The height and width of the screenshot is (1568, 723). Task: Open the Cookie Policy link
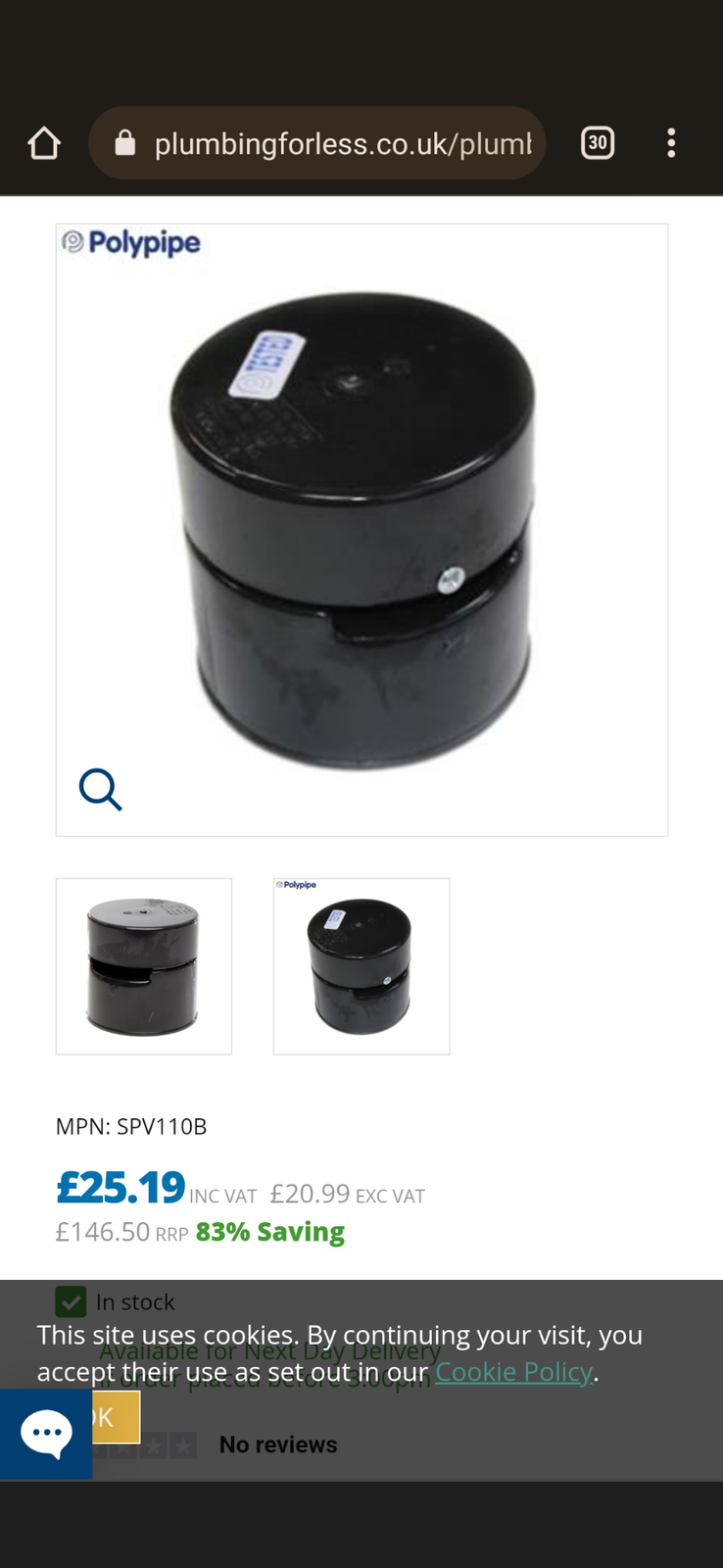pos(513,1371)
